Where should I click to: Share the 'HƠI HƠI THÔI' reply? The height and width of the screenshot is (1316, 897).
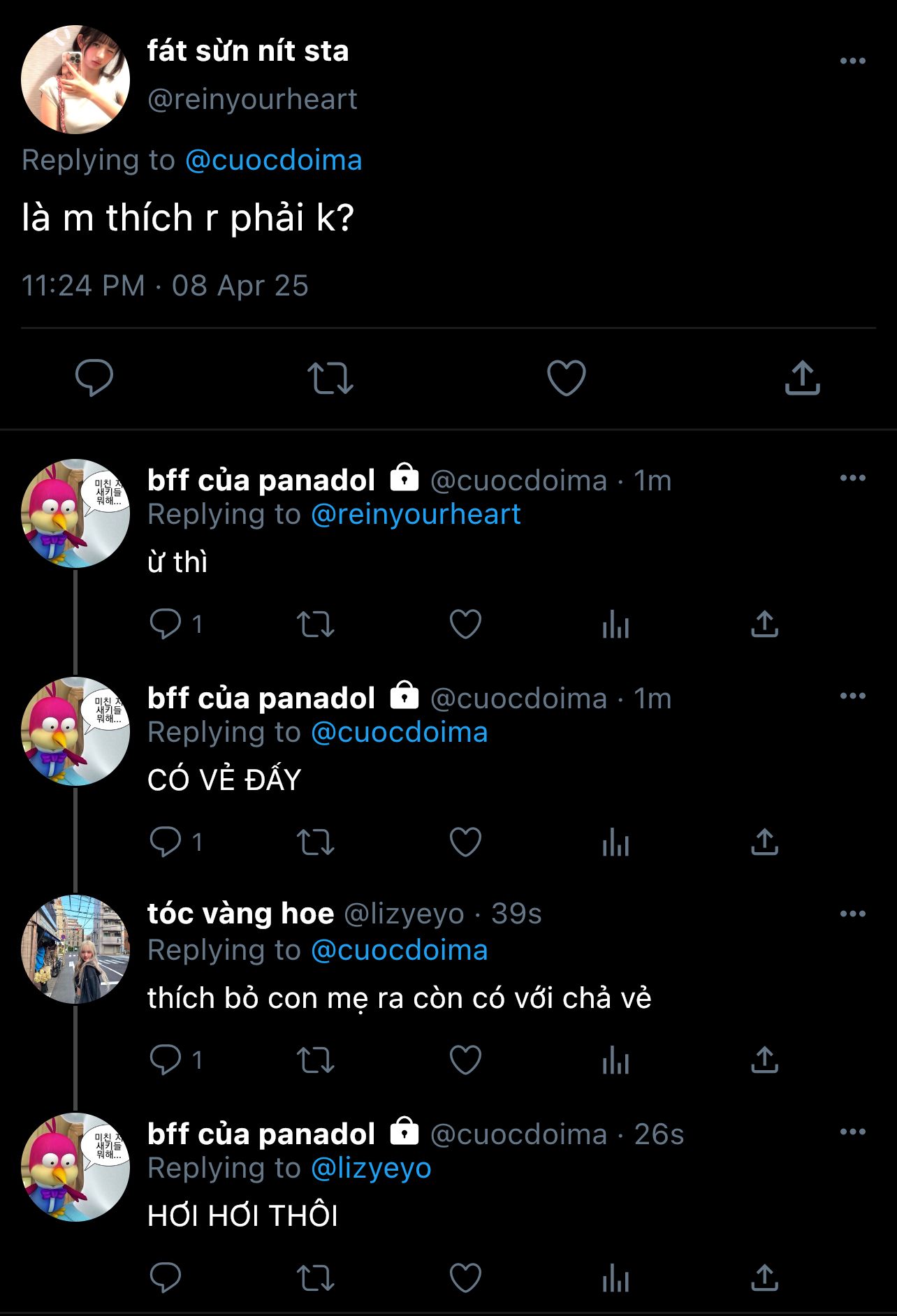click(764, 1278)
